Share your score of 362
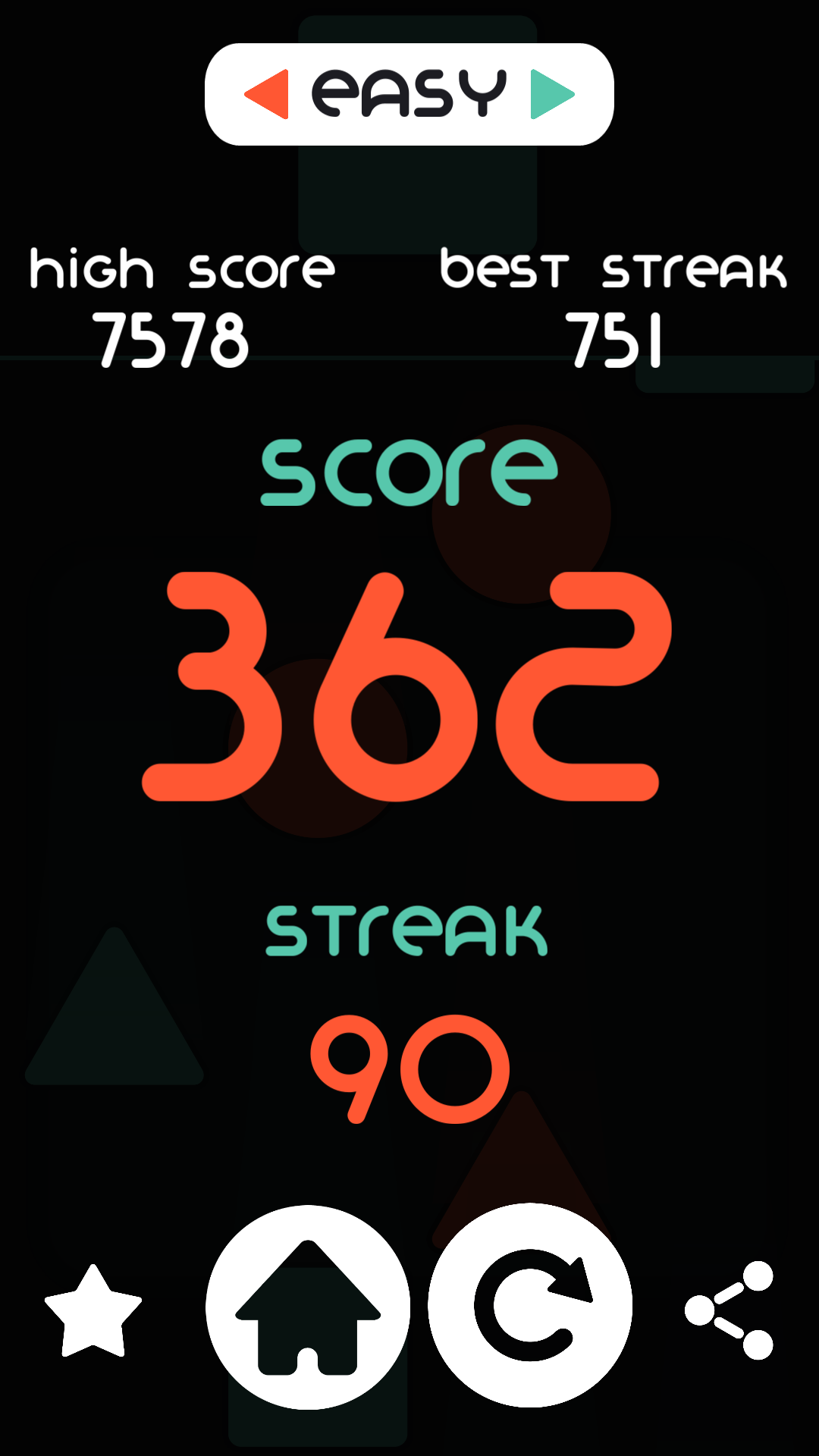819x1456 pixels. pos(730,1310)
